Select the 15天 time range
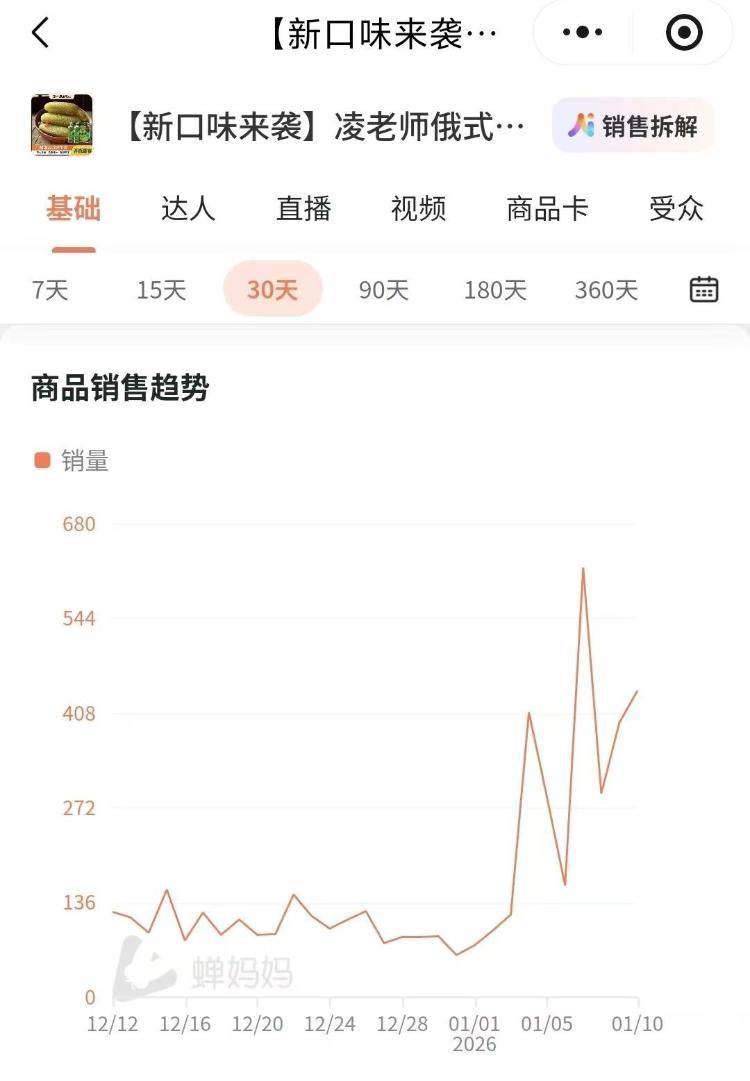 pos(161,290)
